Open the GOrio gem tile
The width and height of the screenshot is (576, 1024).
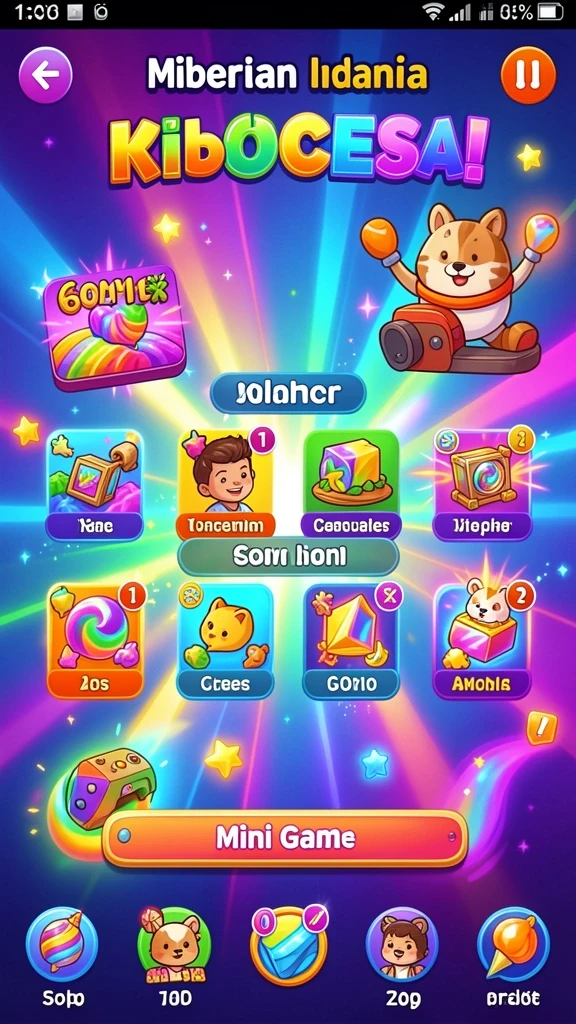point(351,641)
